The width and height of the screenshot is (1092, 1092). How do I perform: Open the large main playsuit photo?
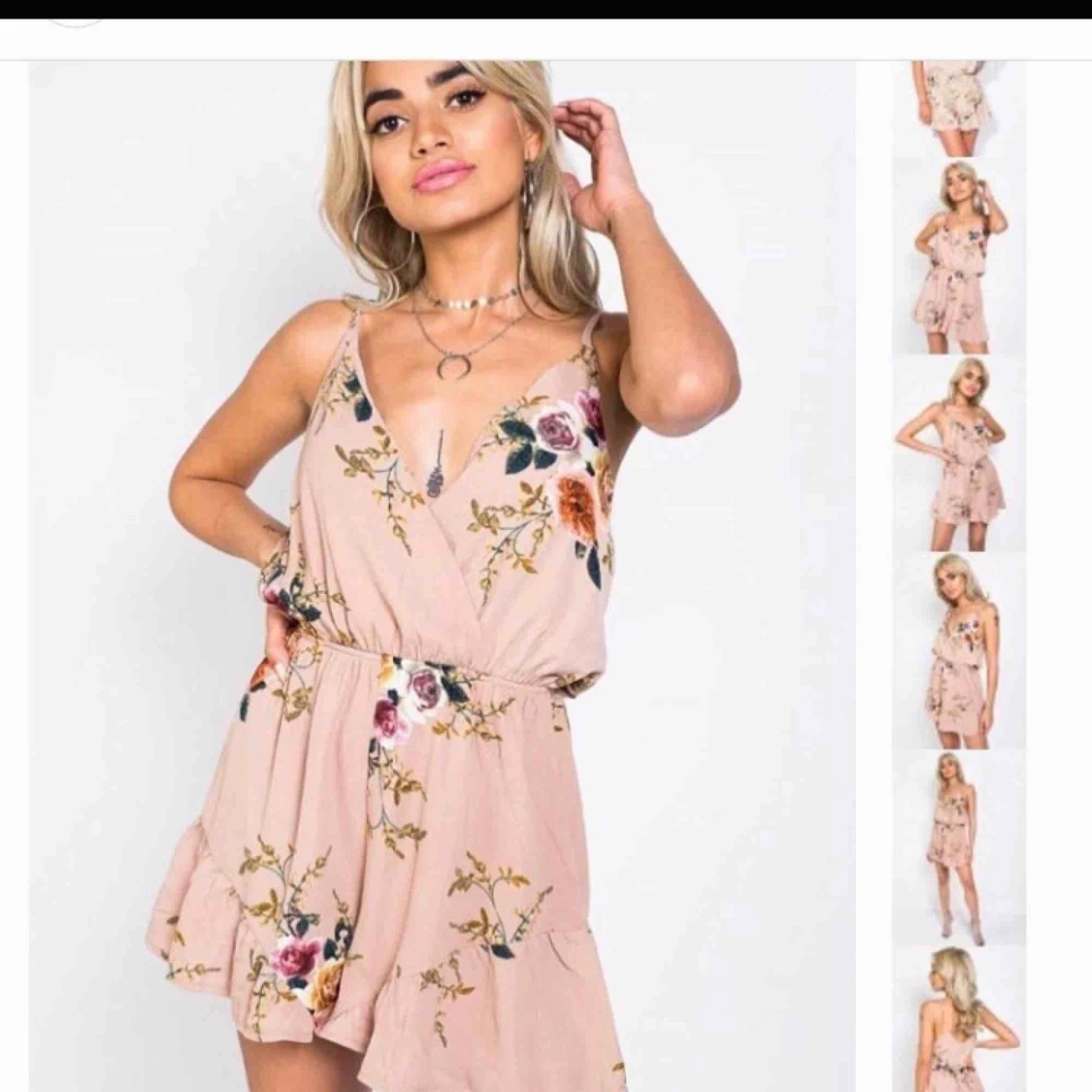(443, 576)
